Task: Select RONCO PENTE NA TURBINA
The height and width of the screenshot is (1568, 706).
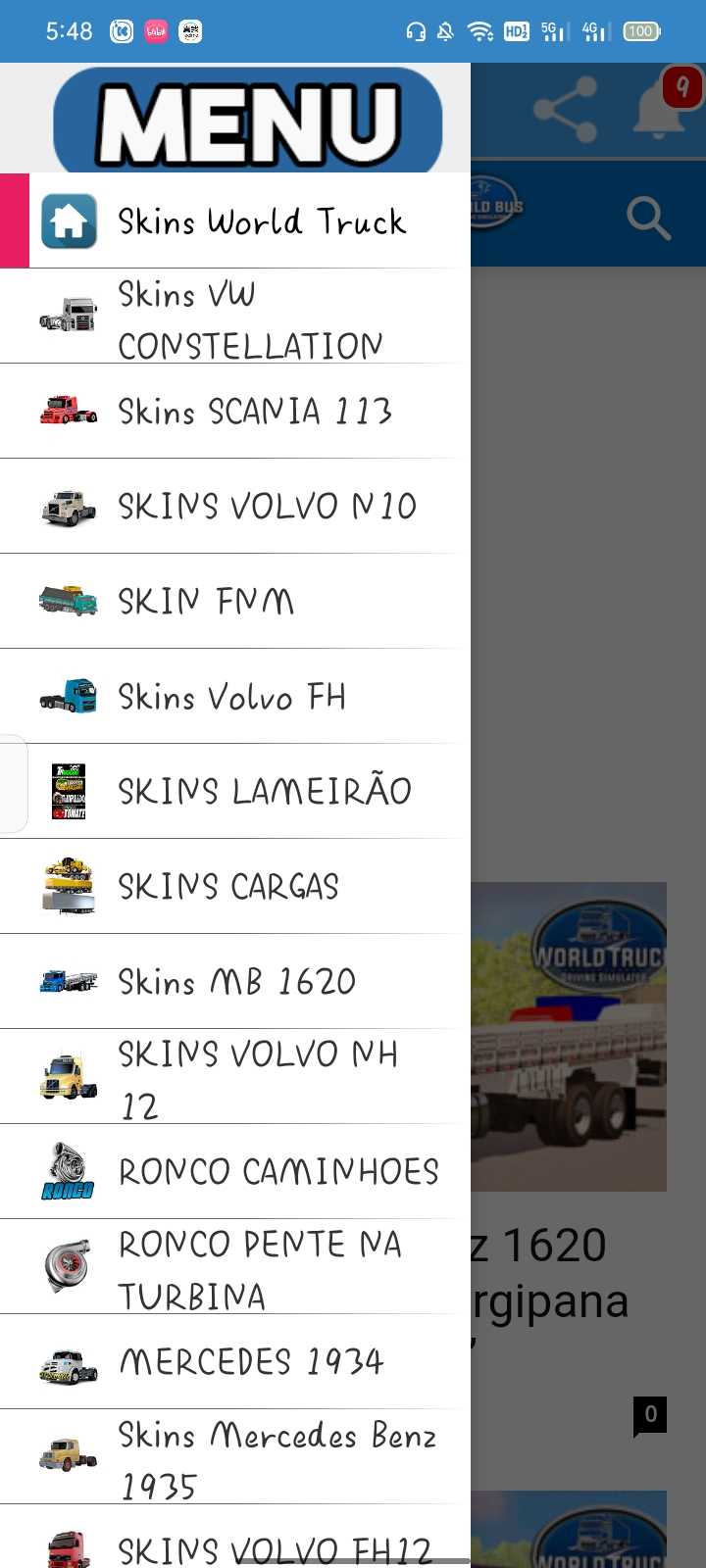Action: pyautogui.click(x=235, y=1267)
